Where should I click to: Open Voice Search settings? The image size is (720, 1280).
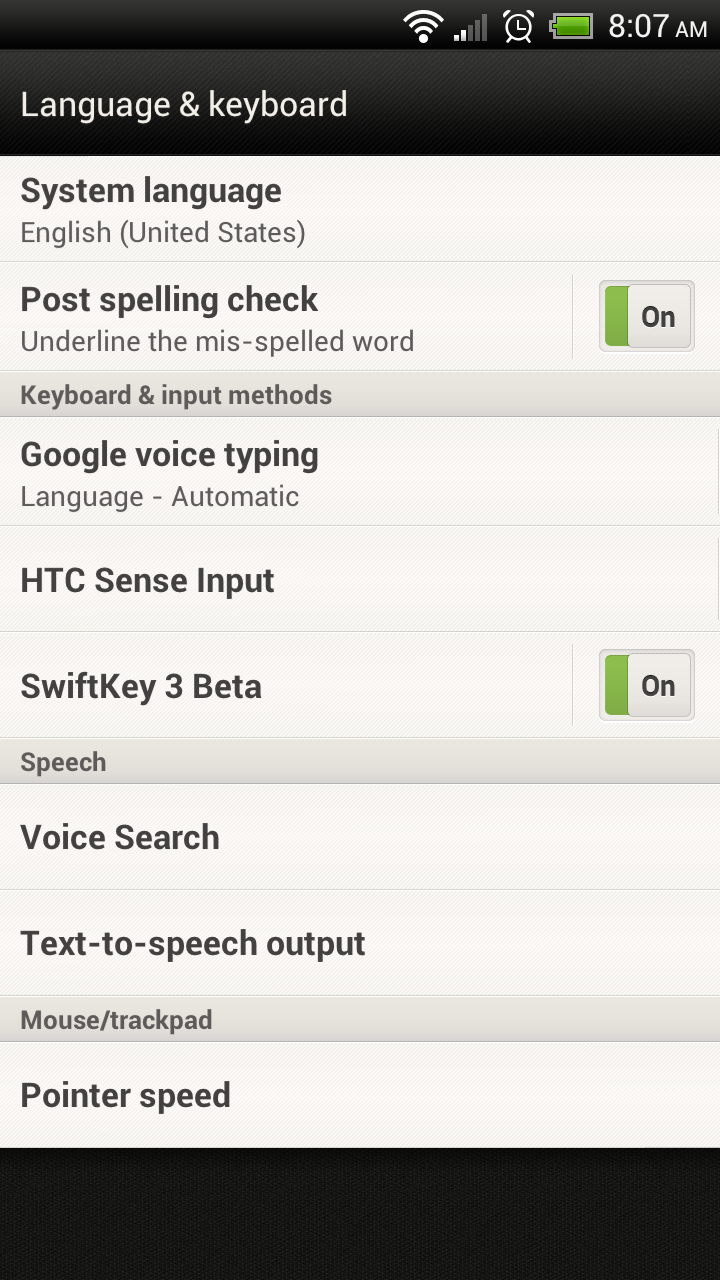point(300,838)
